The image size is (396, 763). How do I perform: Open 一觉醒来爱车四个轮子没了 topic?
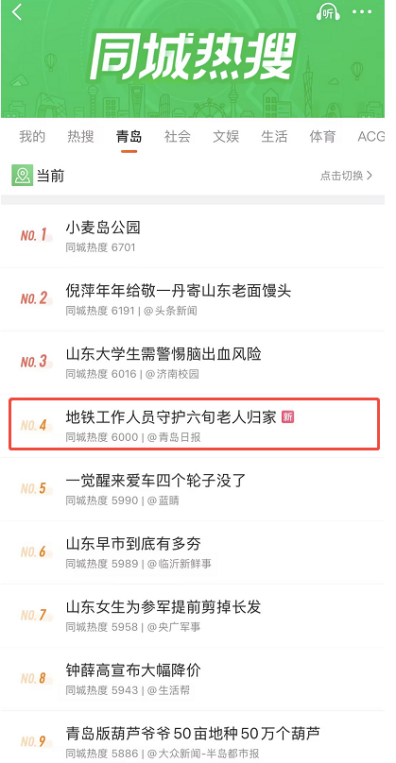[193, 489]
